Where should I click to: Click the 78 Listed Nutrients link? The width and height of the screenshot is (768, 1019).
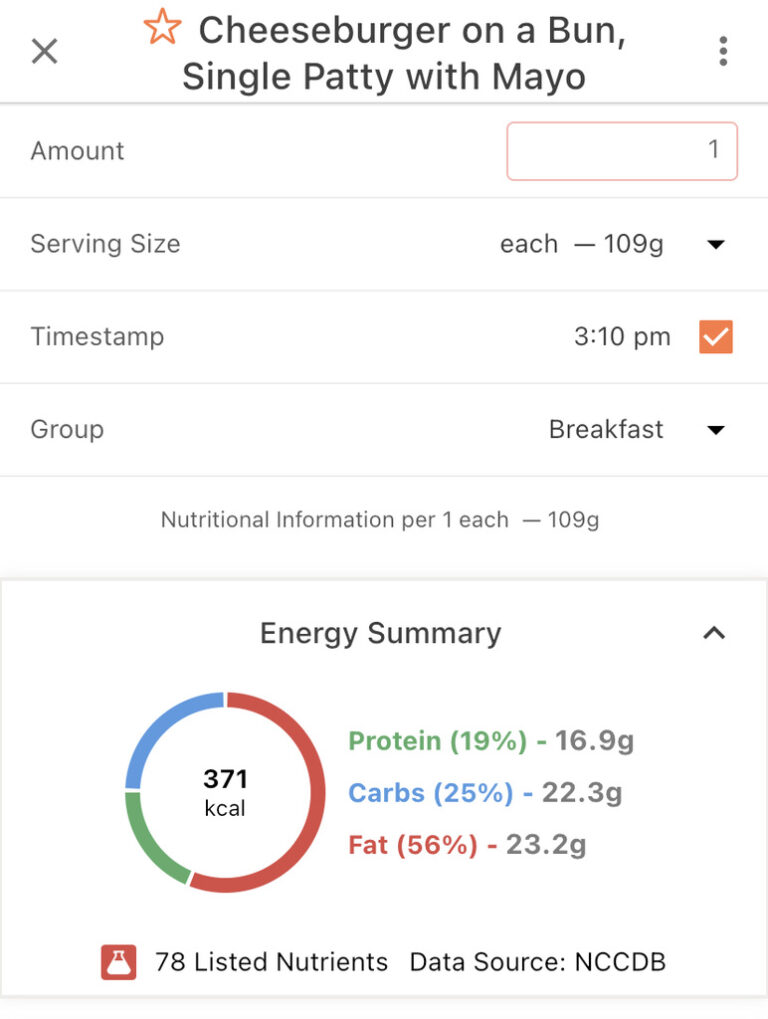click(x=268, y=962)
